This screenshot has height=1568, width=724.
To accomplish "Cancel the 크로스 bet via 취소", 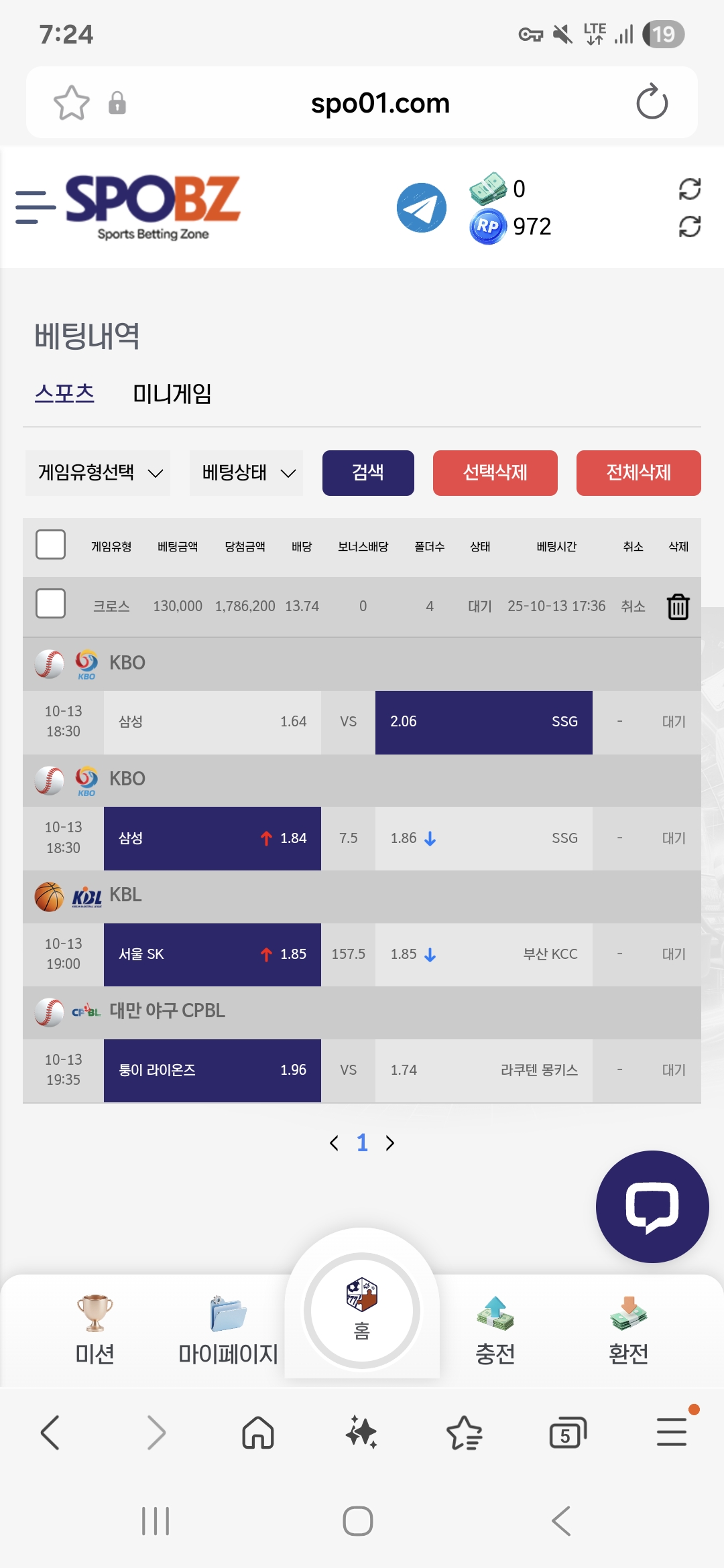I will click(x=633, y=606).
